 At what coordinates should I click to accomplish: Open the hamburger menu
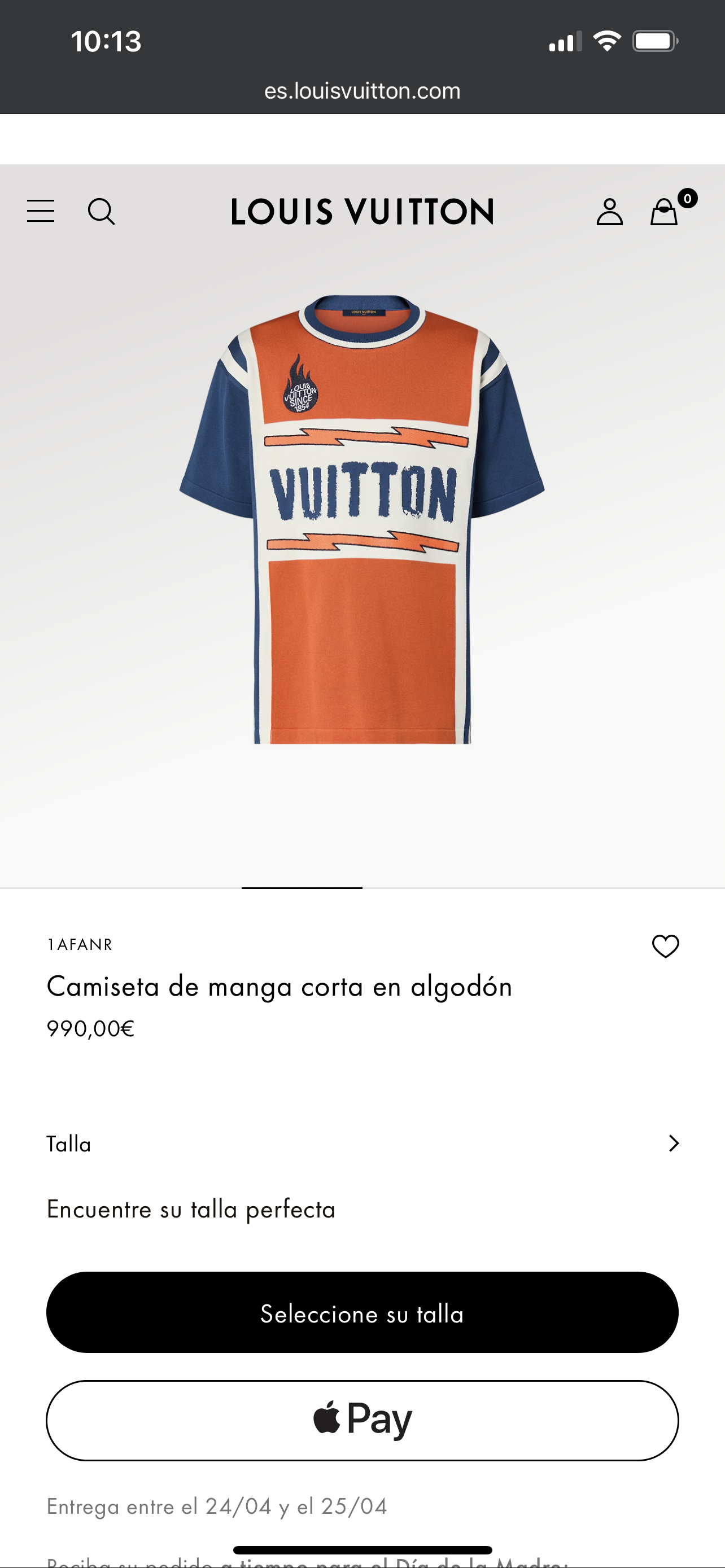[x=41, y=211]
